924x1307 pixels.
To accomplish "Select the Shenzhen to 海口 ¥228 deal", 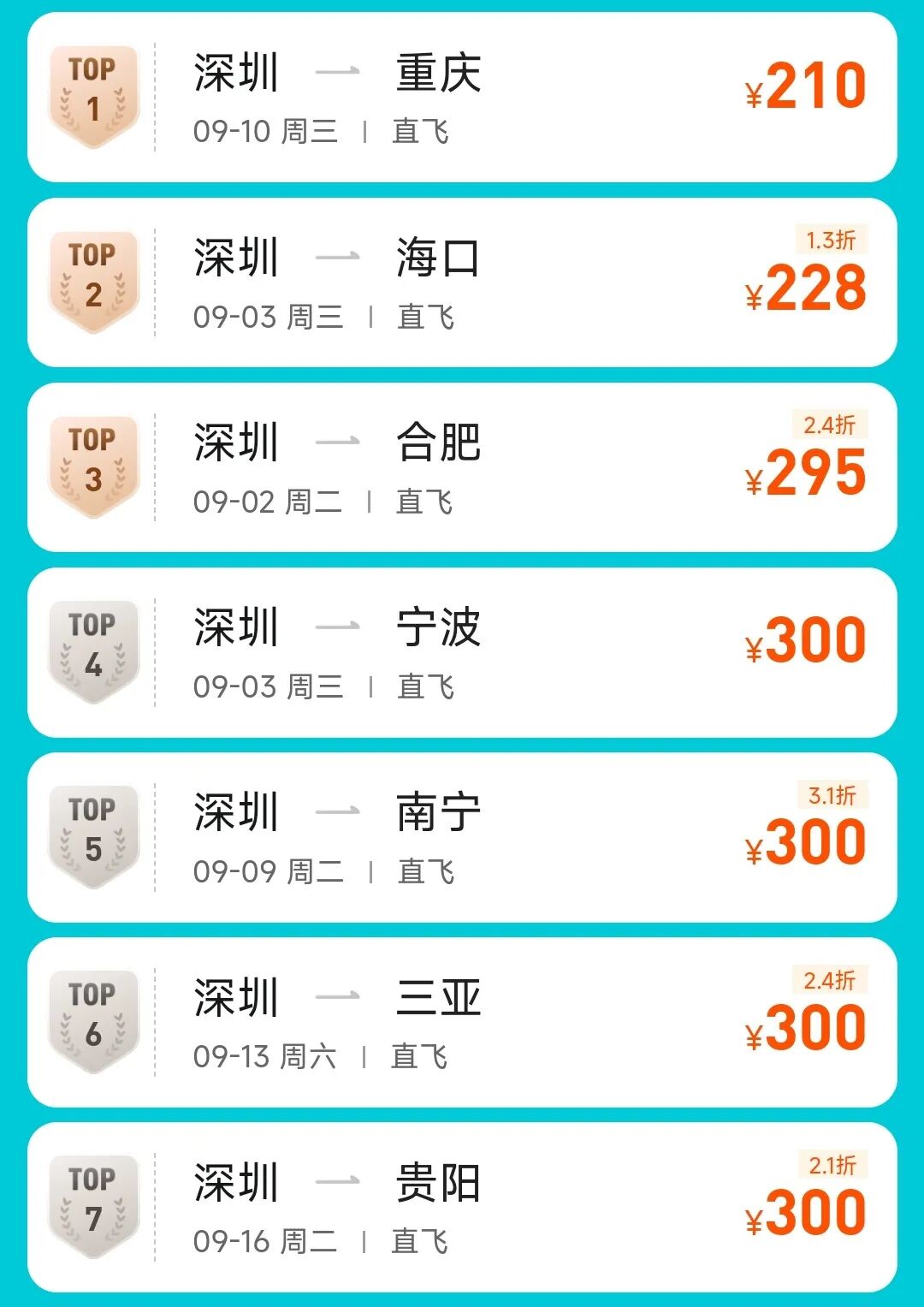I will pos(462,282).
